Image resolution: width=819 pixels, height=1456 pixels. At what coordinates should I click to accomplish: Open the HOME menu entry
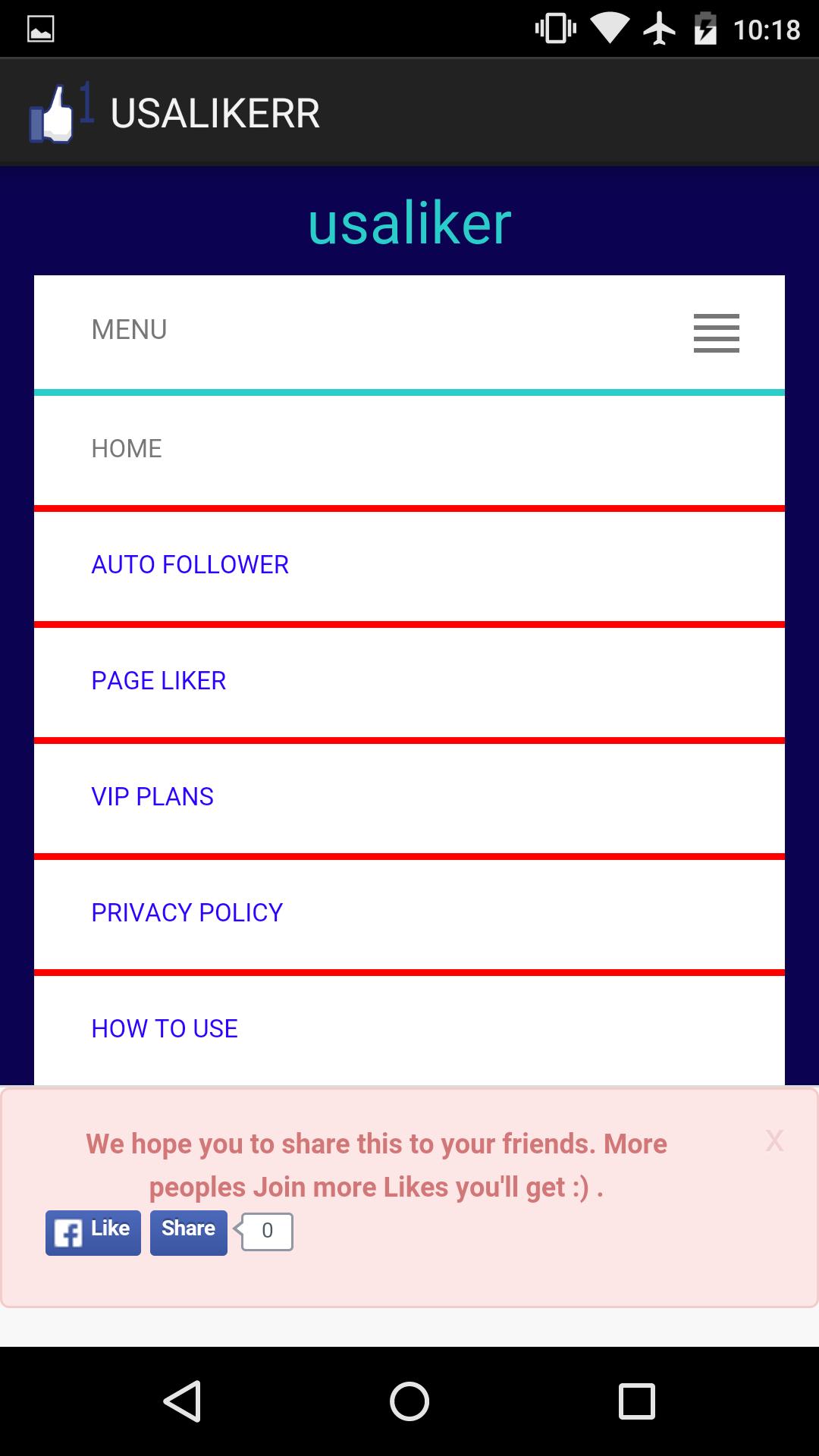[127, 447]
